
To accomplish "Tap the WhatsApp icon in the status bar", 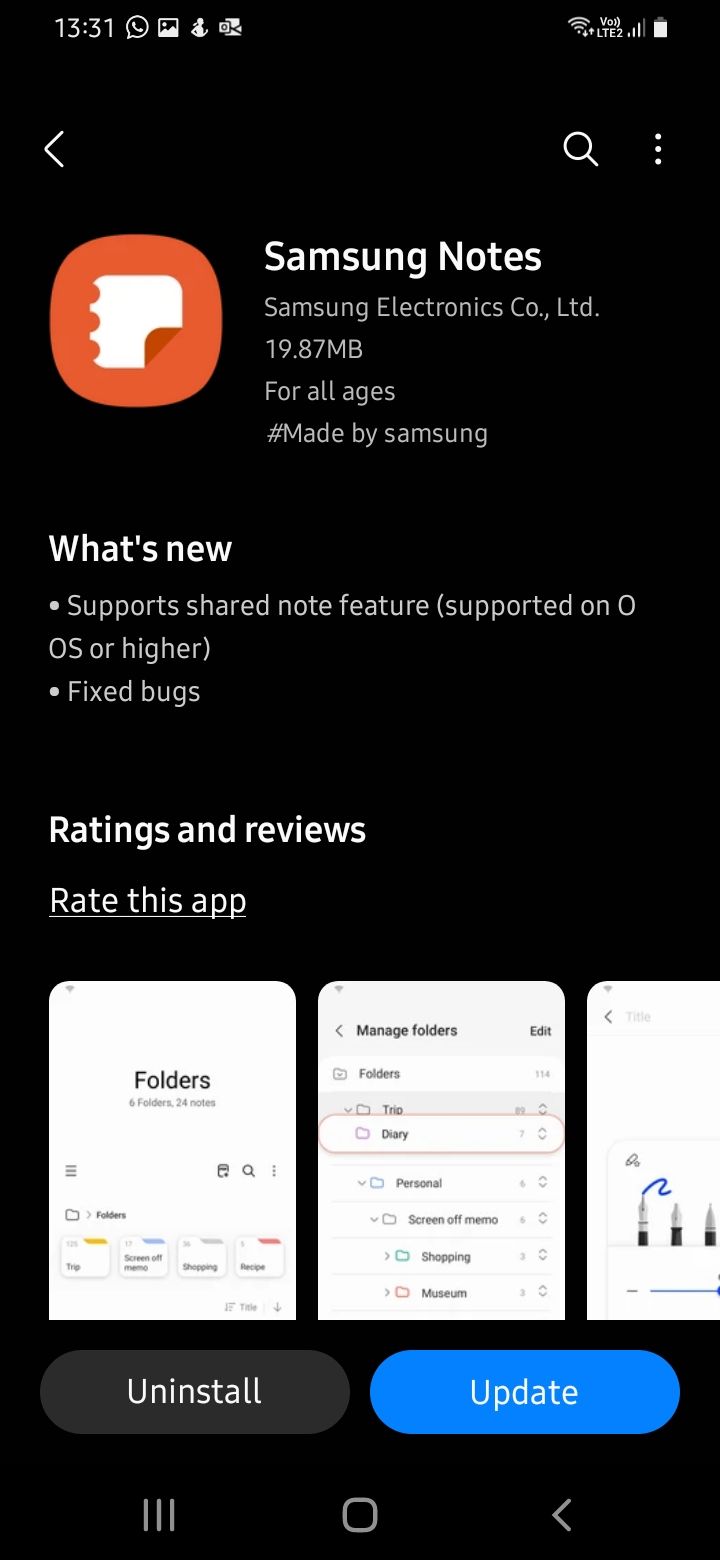I will pos(138,27).
